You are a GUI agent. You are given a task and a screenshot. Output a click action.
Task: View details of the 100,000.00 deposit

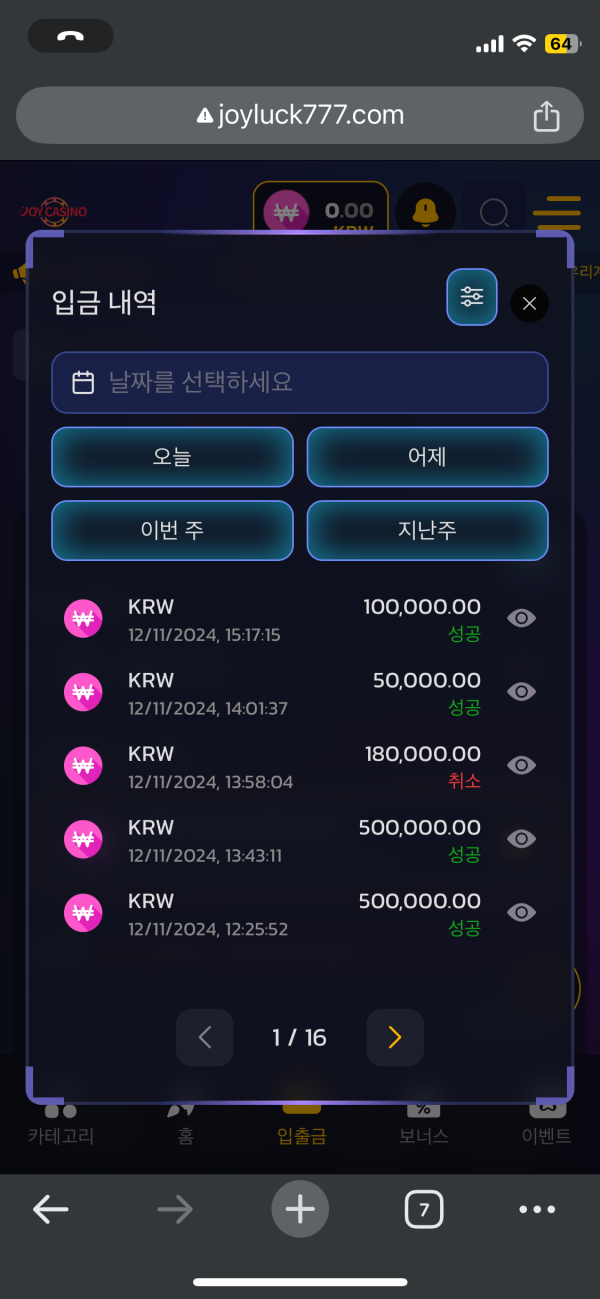pyautogui.click(x=521, y=618)
